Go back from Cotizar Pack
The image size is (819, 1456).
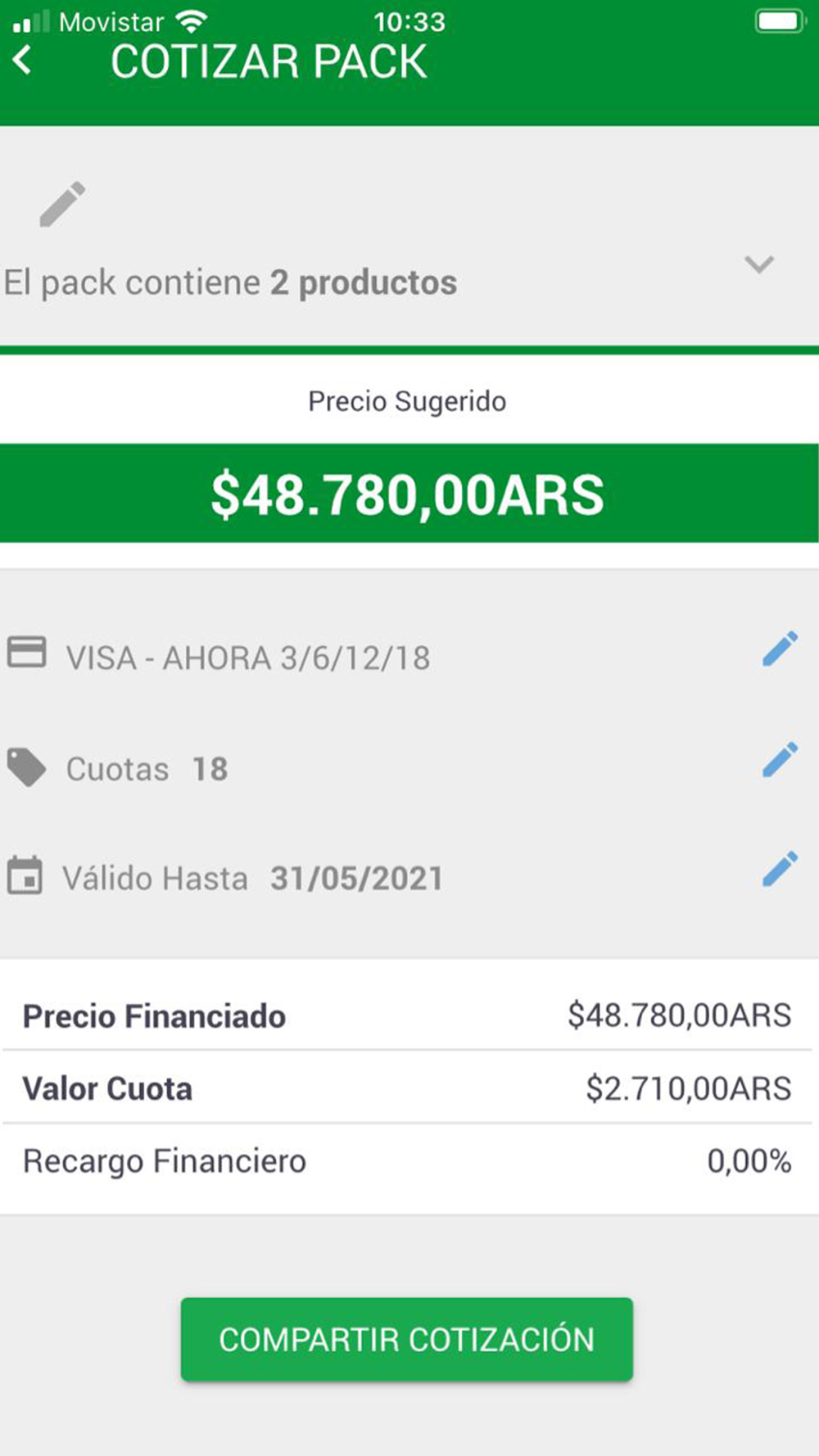point(23,61)
